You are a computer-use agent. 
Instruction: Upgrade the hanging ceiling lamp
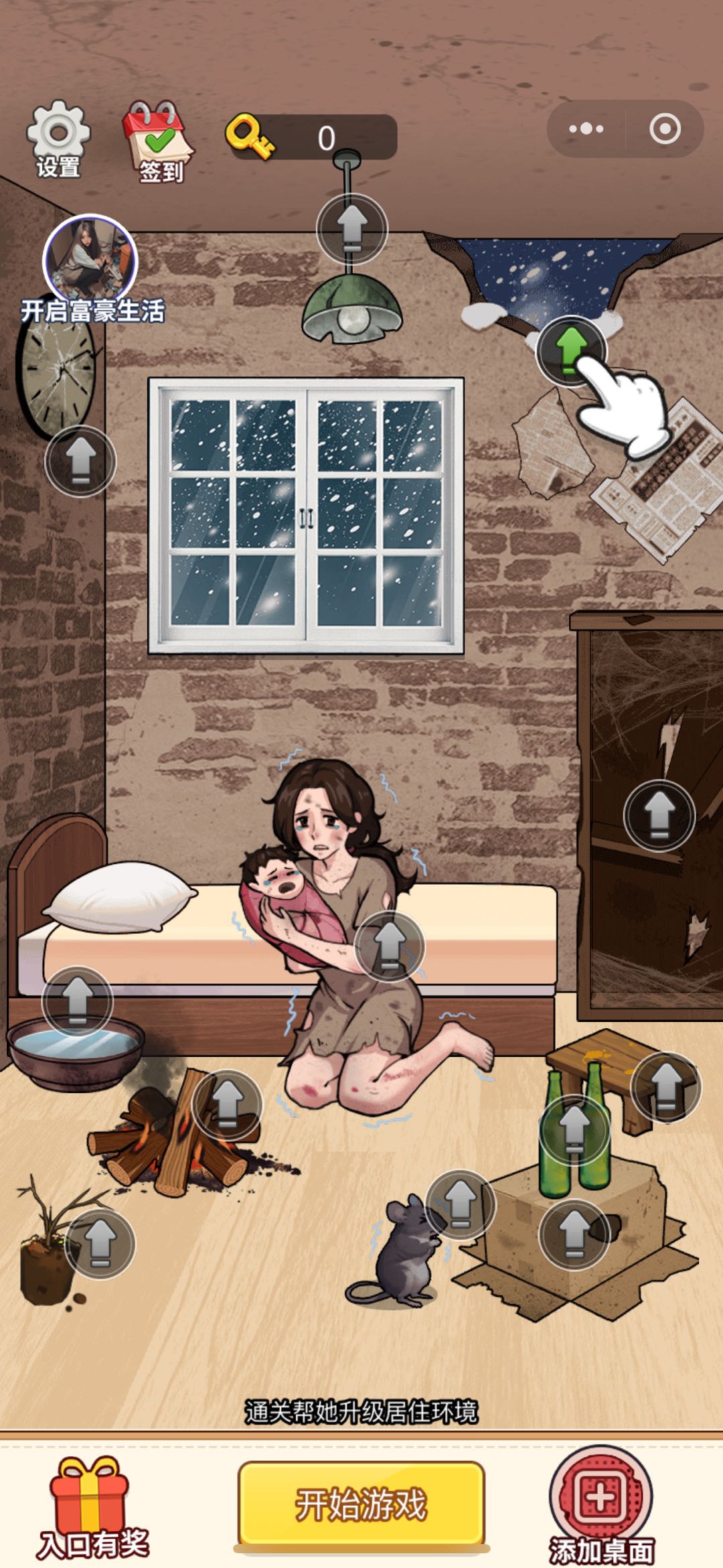[352, 228]
